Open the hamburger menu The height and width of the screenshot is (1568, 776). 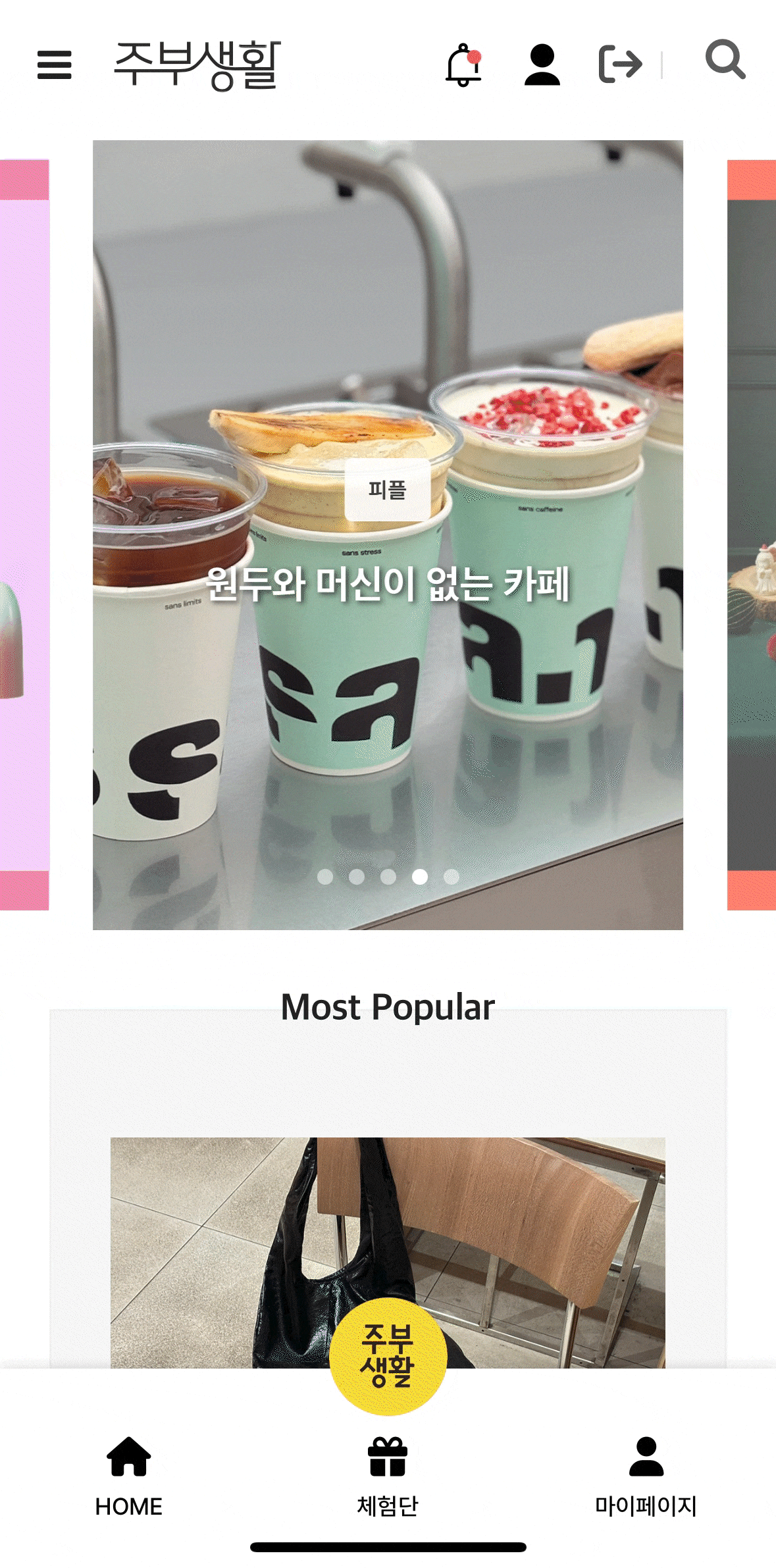point(54,65)
